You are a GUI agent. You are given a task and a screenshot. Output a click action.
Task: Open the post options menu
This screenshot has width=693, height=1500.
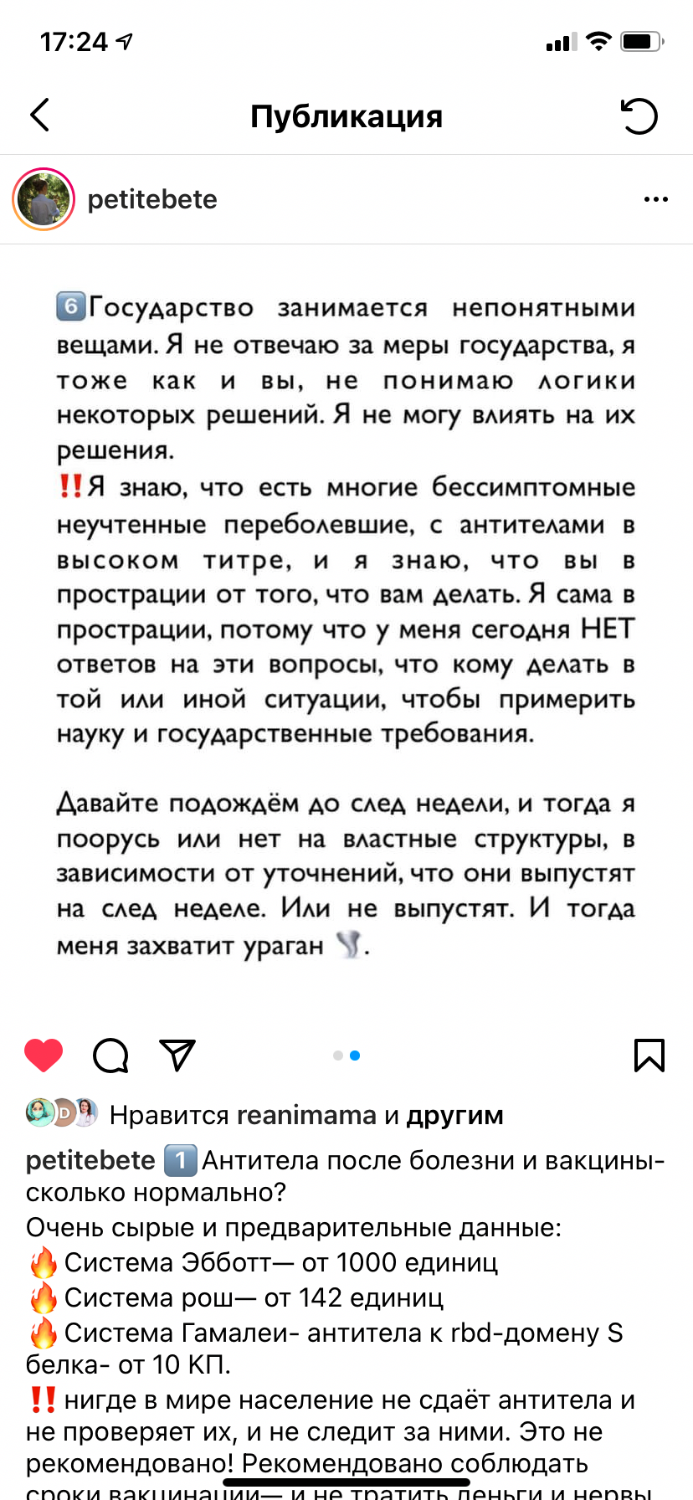click(655, 200)
